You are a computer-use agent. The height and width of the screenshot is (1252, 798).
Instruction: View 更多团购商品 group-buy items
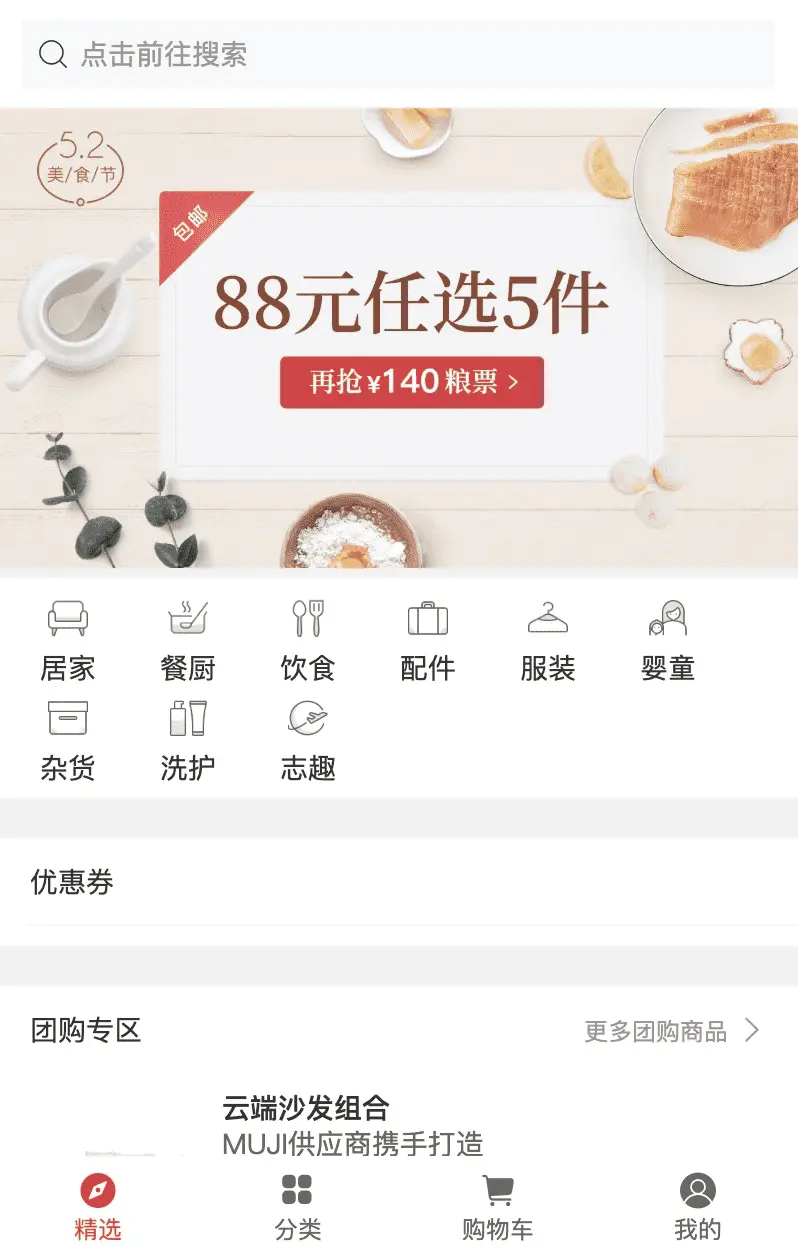(x=672, y=1031)
